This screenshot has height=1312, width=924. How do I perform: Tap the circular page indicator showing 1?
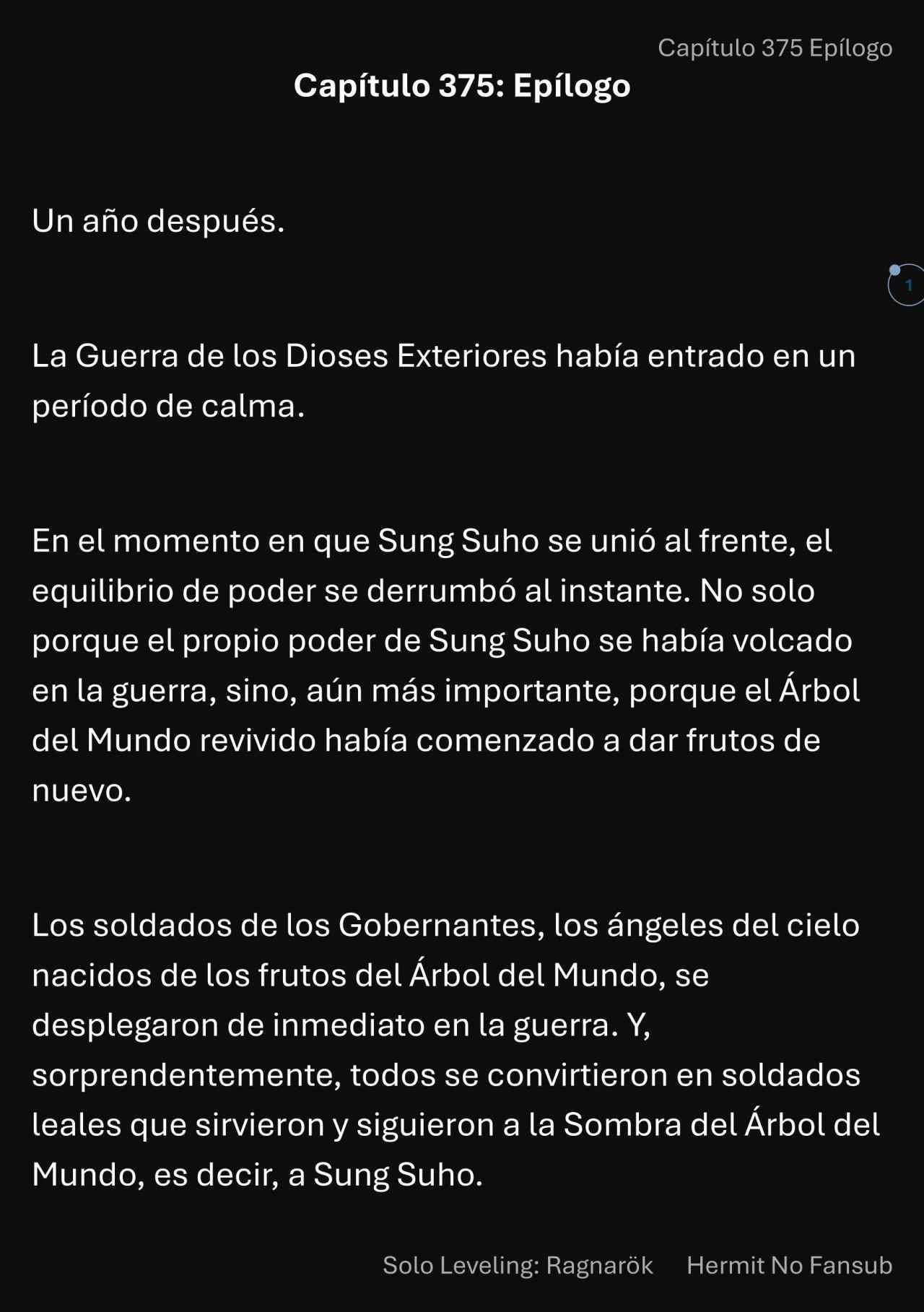(907, 286)
